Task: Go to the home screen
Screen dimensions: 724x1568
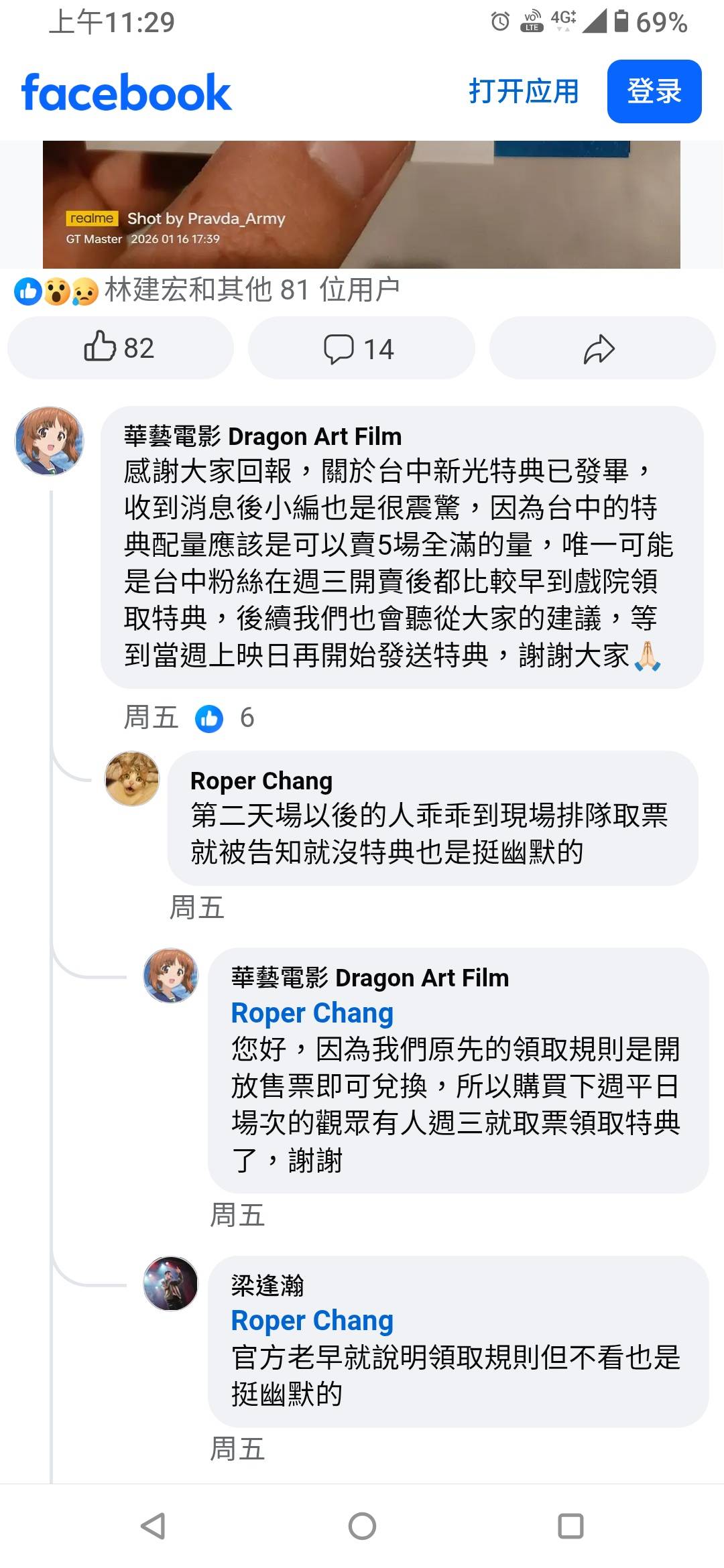Action: (x=362, y=1526)
